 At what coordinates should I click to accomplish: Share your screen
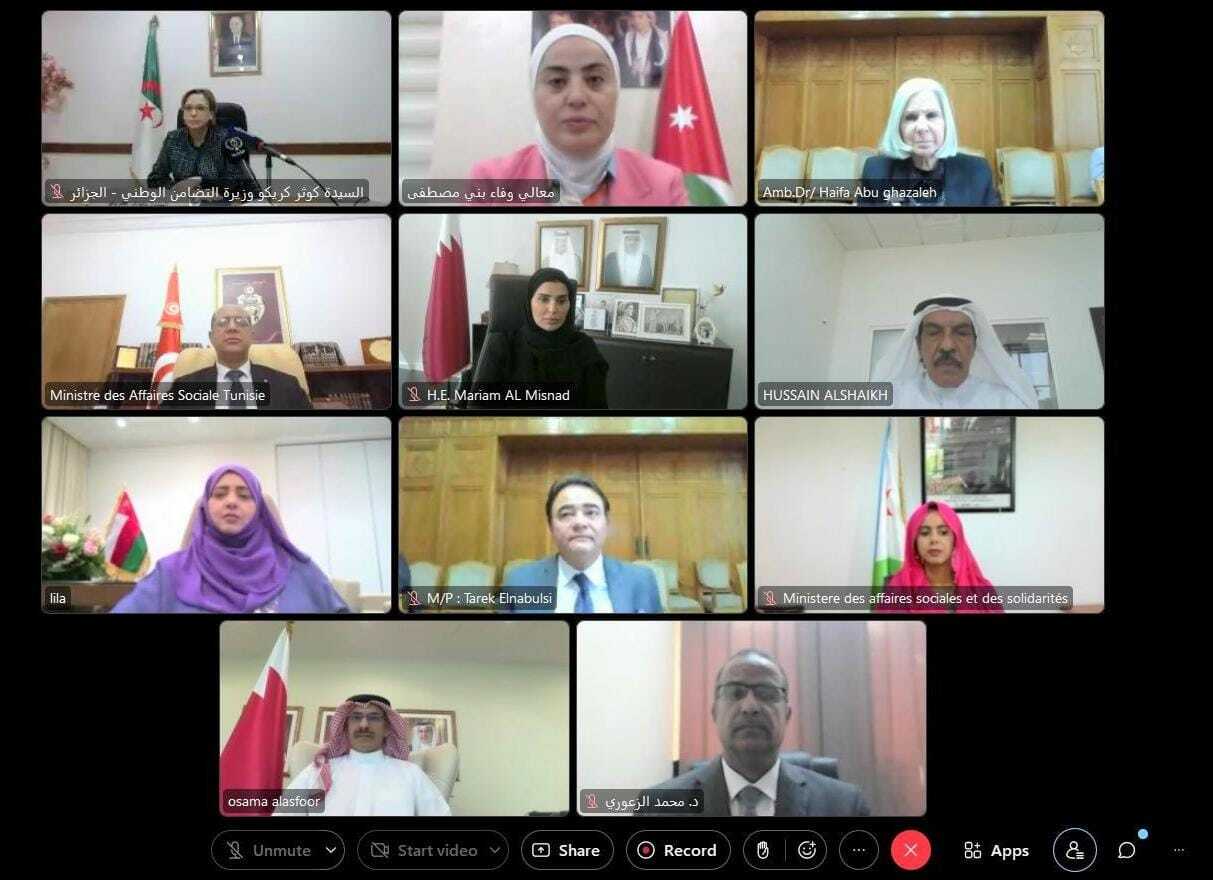[567, 850]
